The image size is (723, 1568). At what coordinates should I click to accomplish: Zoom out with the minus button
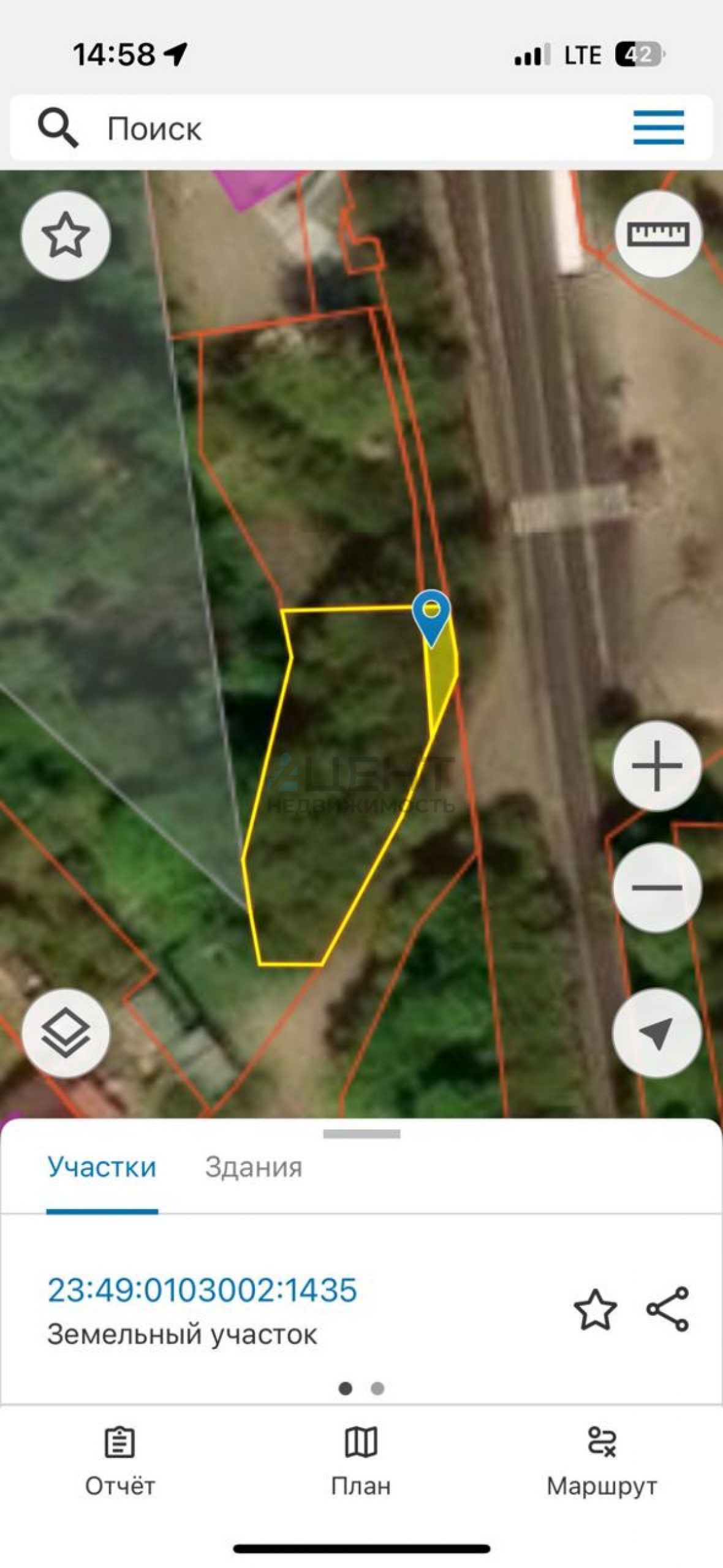coord(657,887)
